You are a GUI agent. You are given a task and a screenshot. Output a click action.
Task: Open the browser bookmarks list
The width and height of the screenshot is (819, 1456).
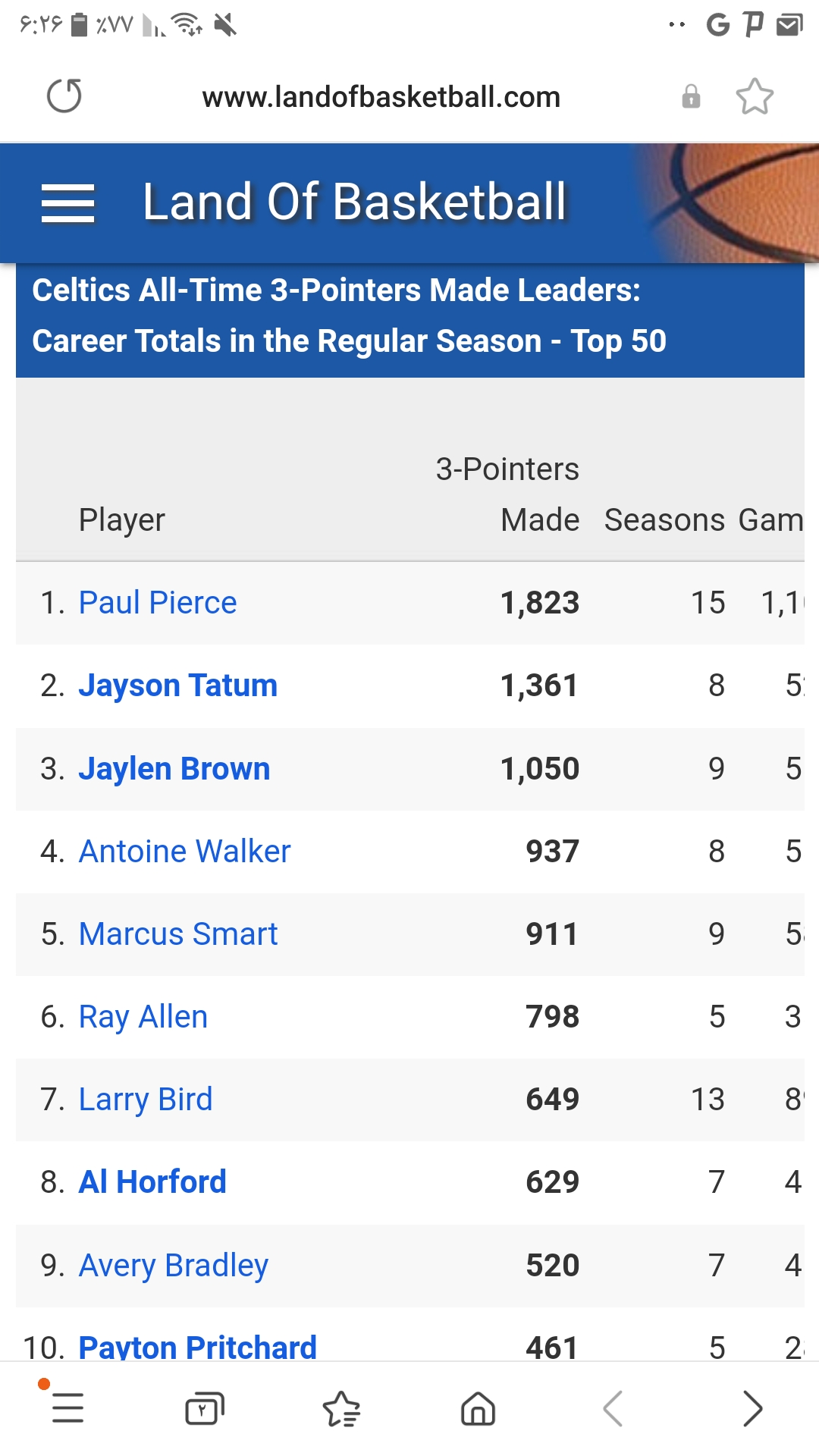click(341, 1409)
